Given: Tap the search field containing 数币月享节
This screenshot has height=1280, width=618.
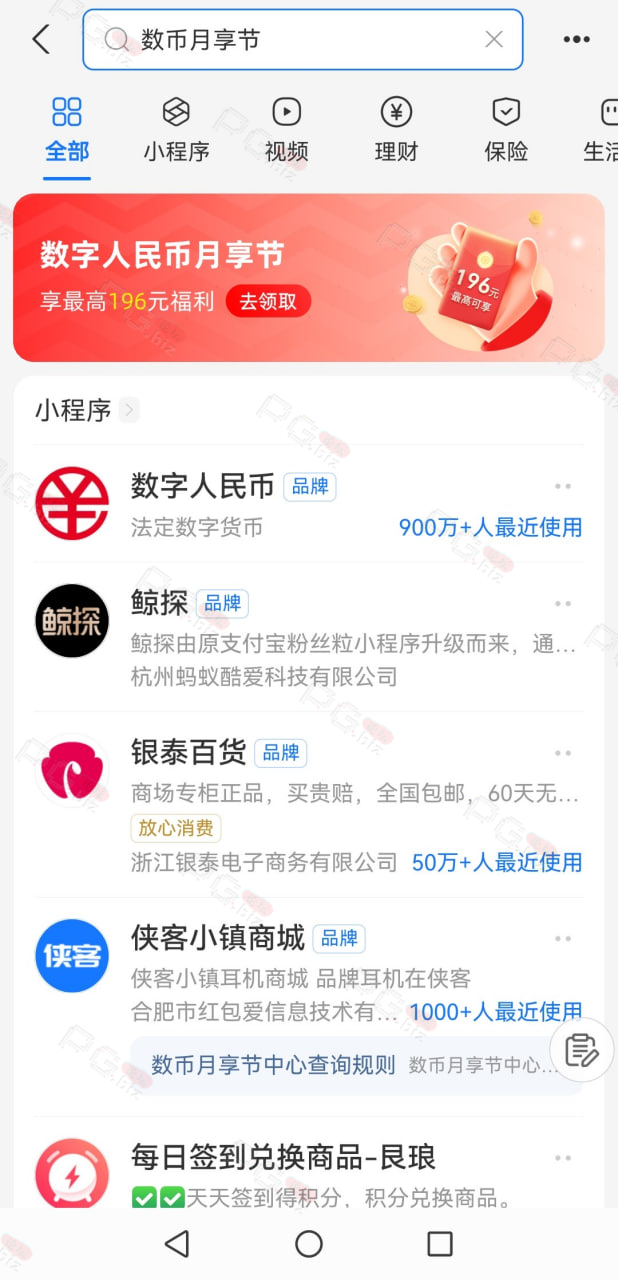Looking at the screenshot, I should pyautogui.click(x=302, y=40).
